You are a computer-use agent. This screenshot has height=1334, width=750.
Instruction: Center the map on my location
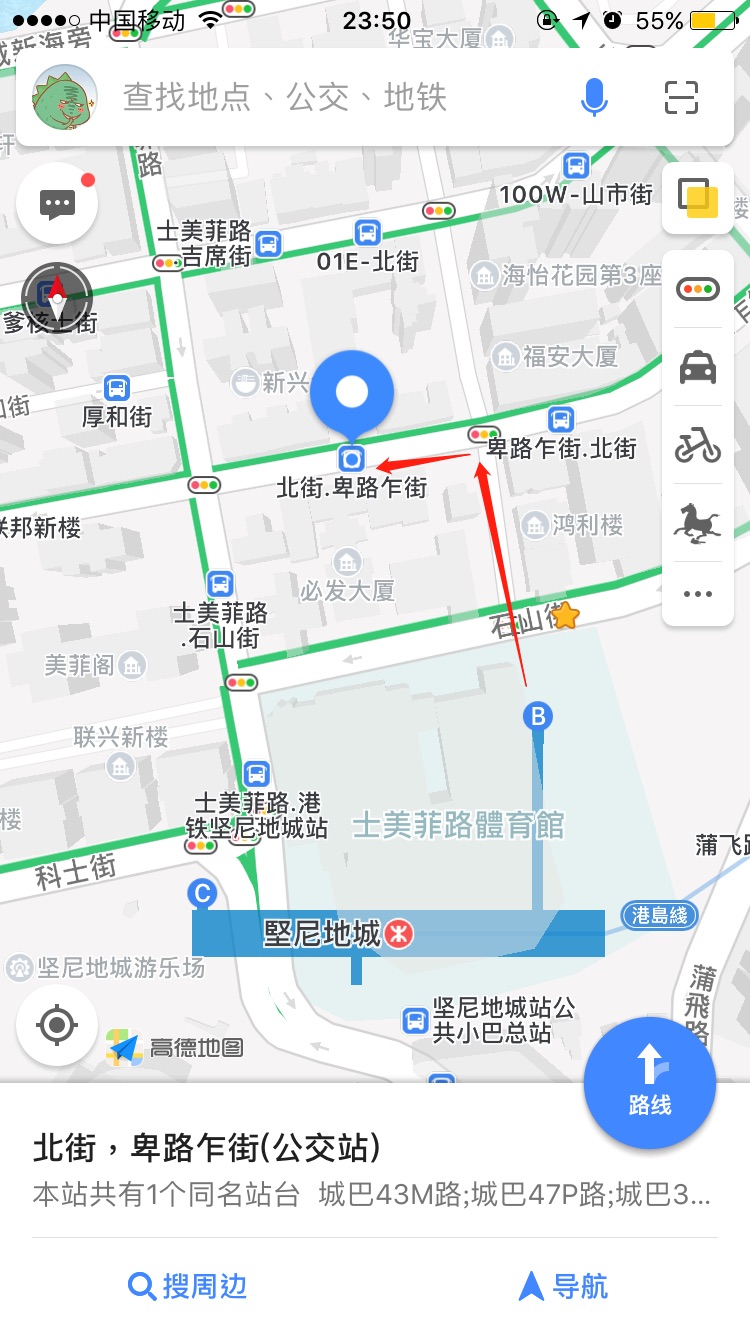[x=57, y=1025]
